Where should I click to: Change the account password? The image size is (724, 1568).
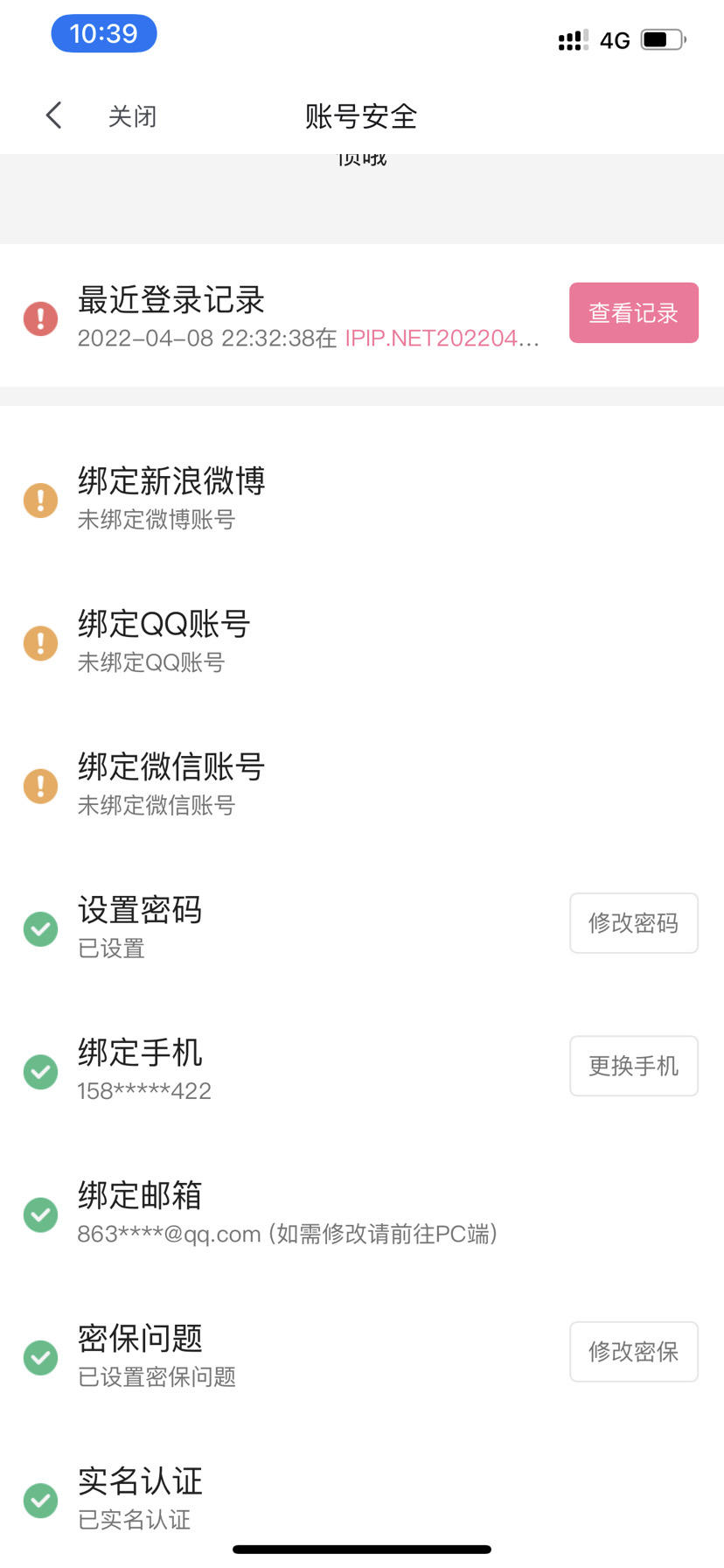click(633, 923)
